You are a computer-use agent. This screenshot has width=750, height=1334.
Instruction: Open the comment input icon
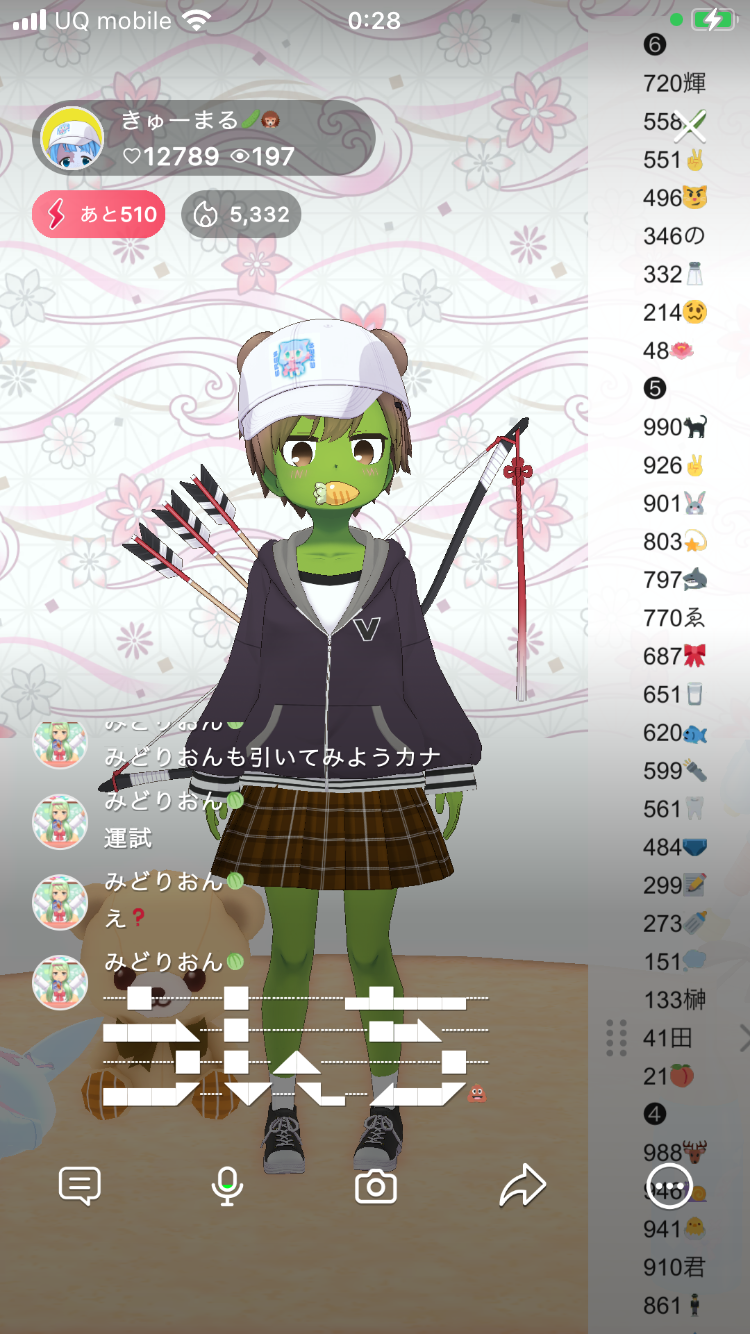(x=80, y=1186)
